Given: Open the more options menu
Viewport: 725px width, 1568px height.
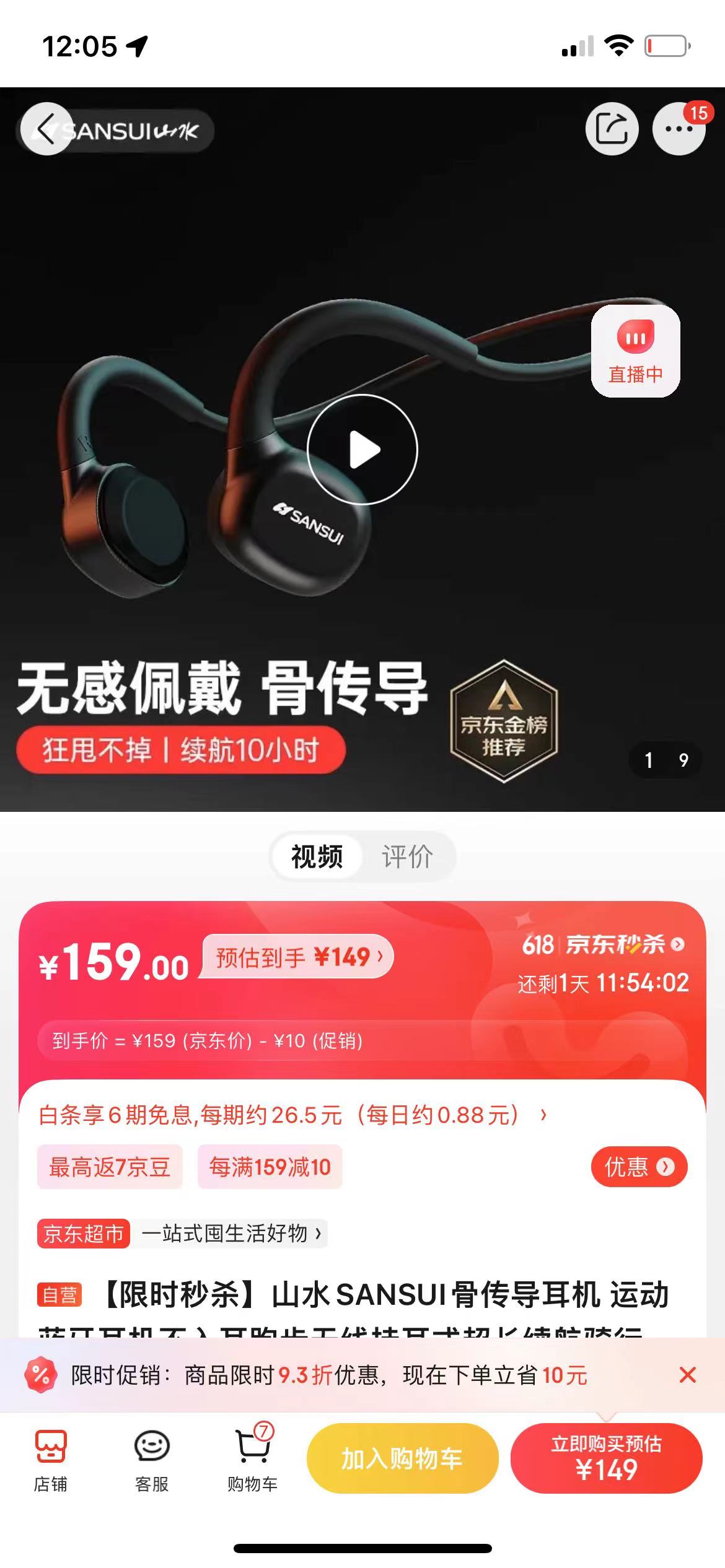Looking at the screenshot, I should [x=679, y=129].
